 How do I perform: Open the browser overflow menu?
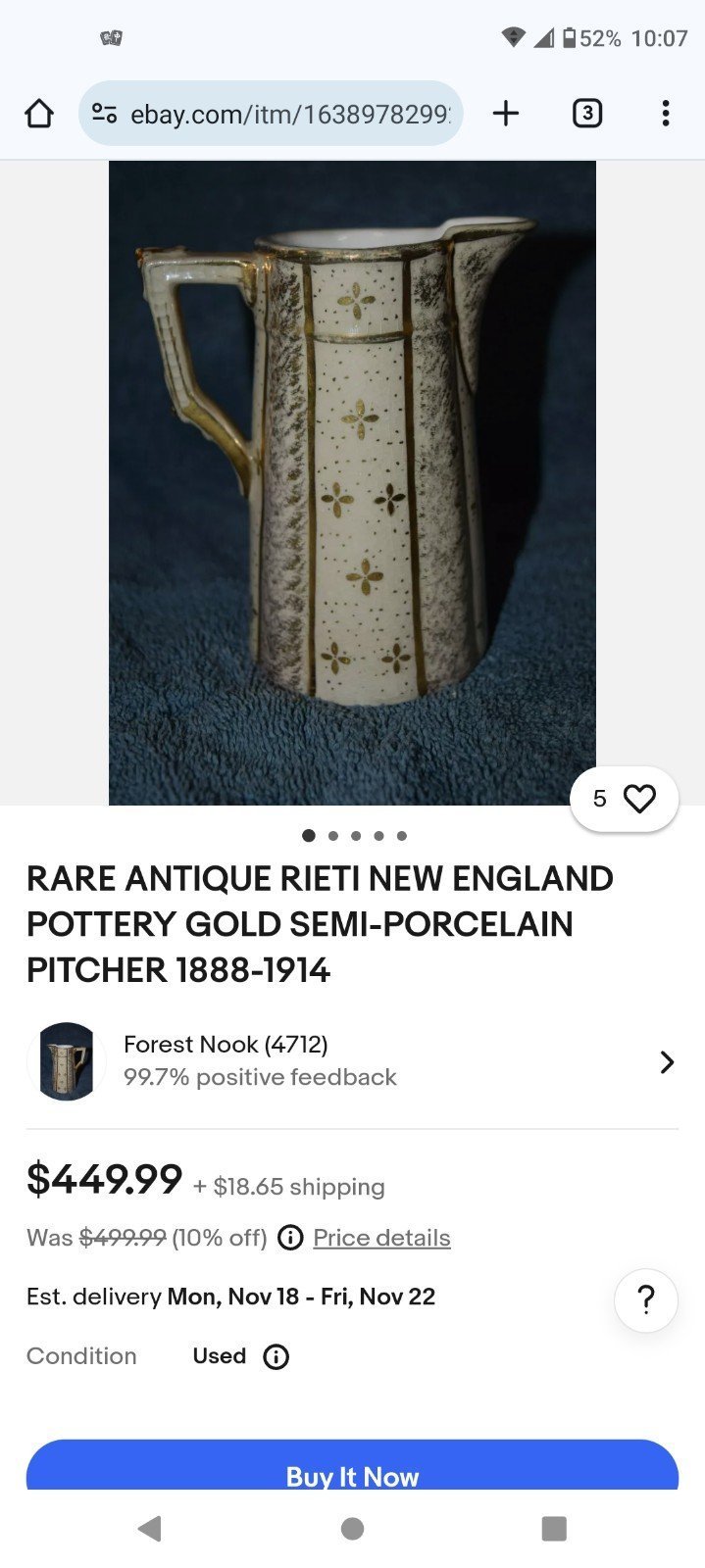(x=666, y=114)
